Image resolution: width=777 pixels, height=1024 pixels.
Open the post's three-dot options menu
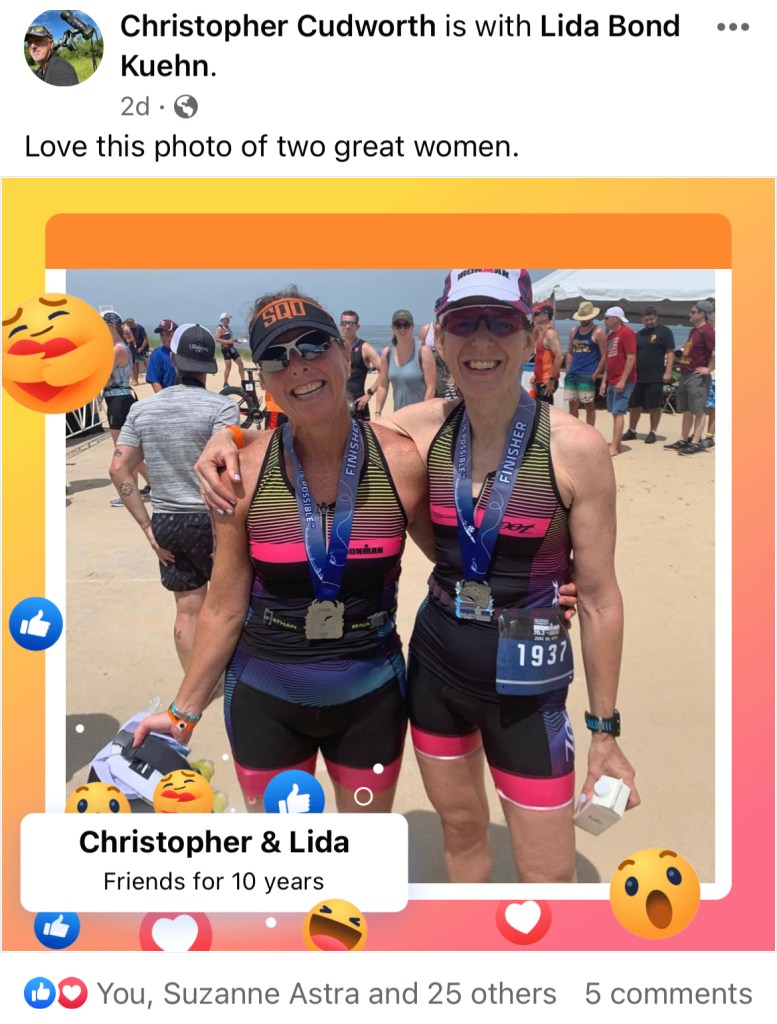click(733, 27)
